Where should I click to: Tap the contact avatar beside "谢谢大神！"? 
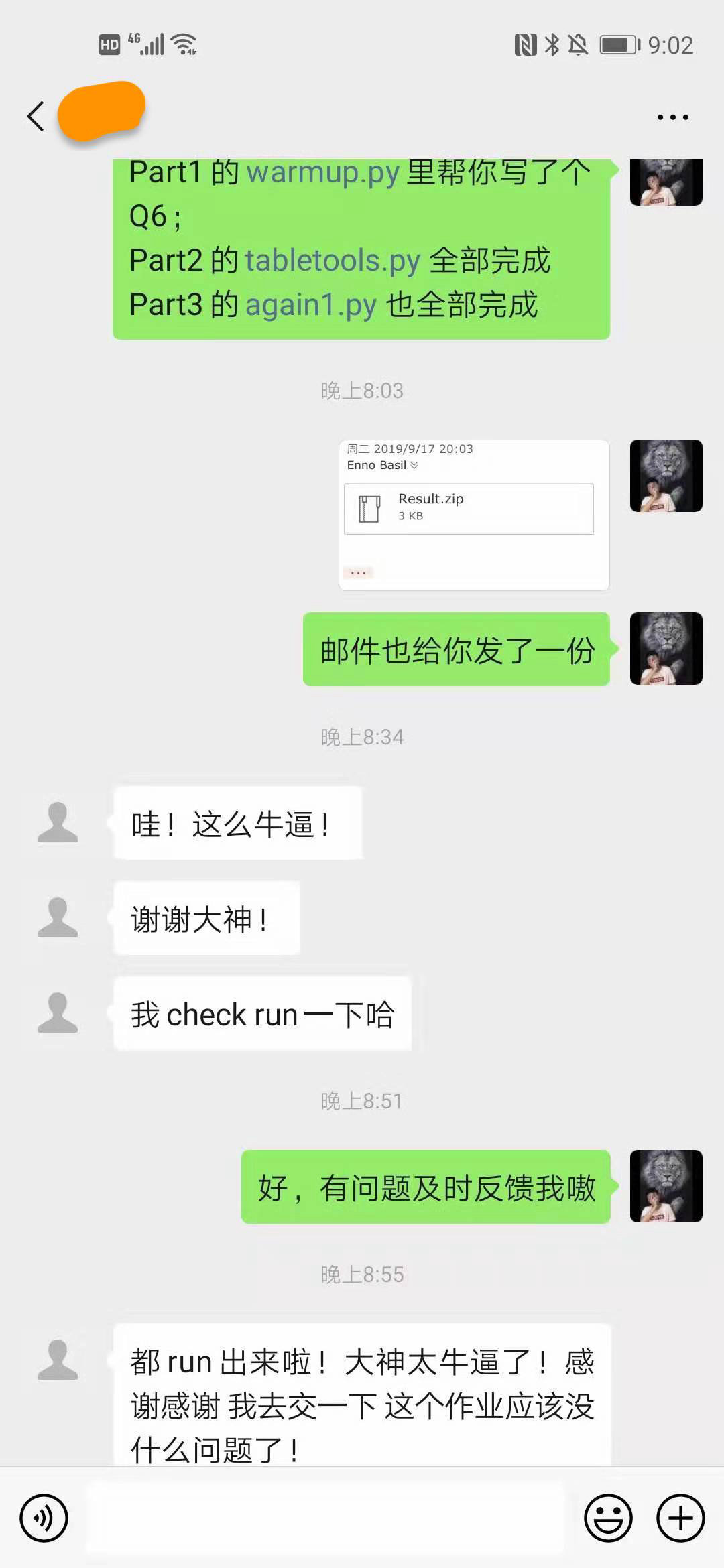(x=58, y=917)
